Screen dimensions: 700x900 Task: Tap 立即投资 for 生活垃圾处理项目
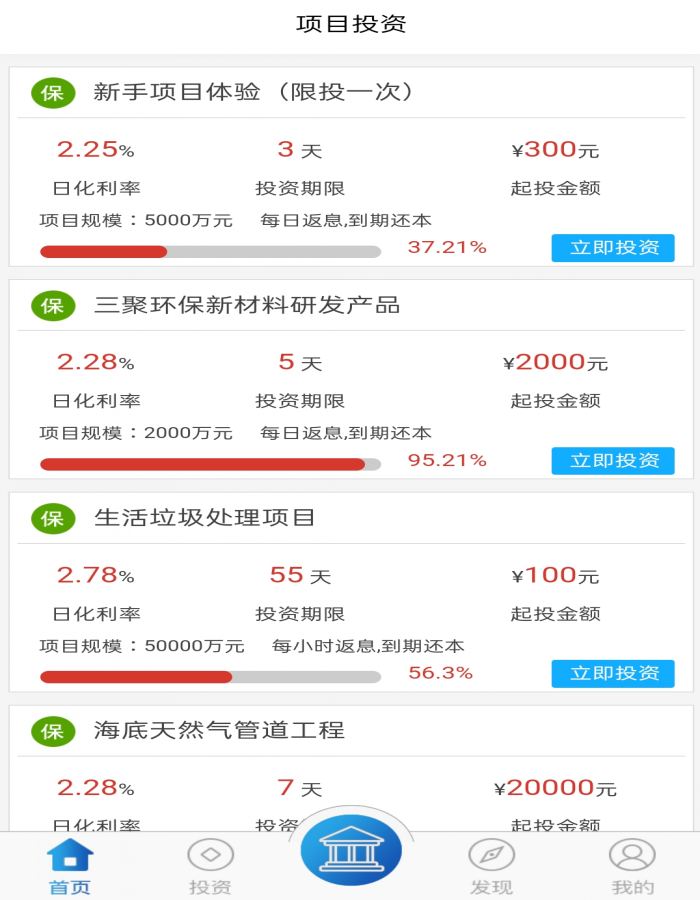[x=613, y=674]
